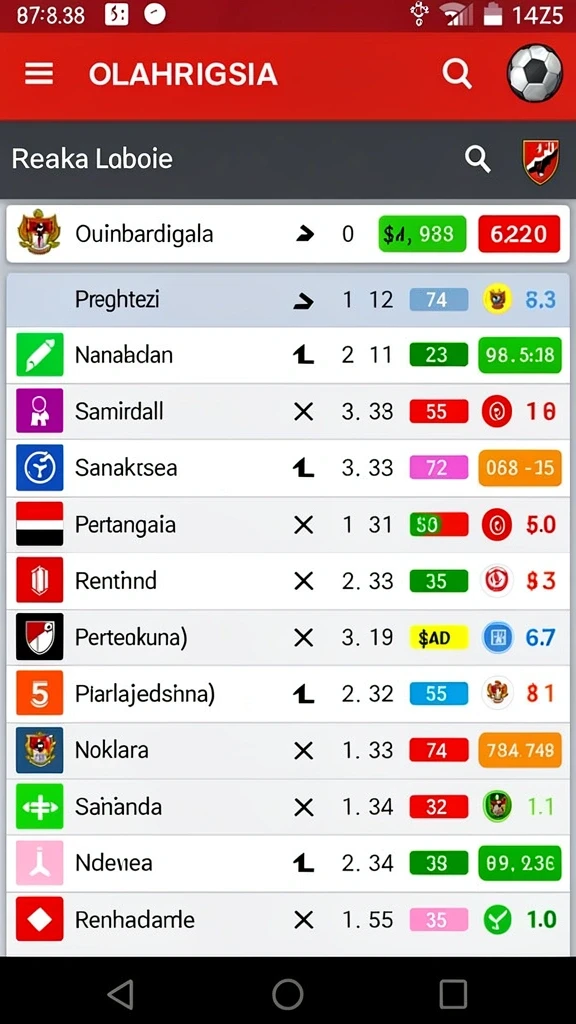Viewport: 576px width, 1024px height.
Task: Open the Sanaktsea row
Action: [287, 468]
